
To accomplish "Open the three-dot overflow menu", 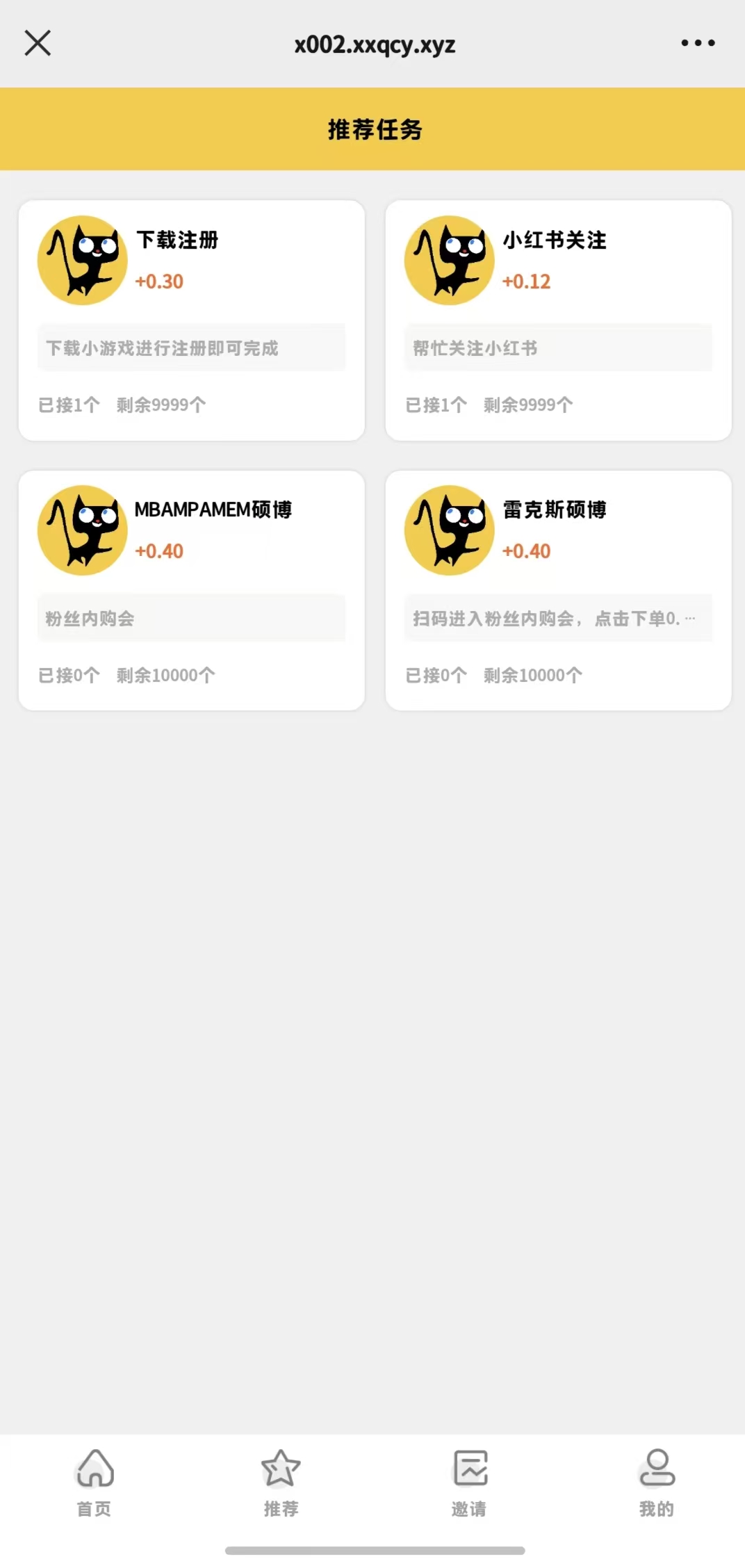I will point(698,43).
